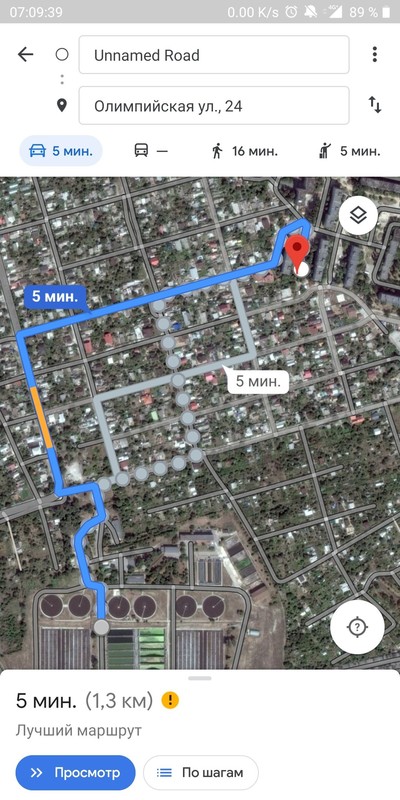
Task: Center map on my location
Action: tap(357, 627)
